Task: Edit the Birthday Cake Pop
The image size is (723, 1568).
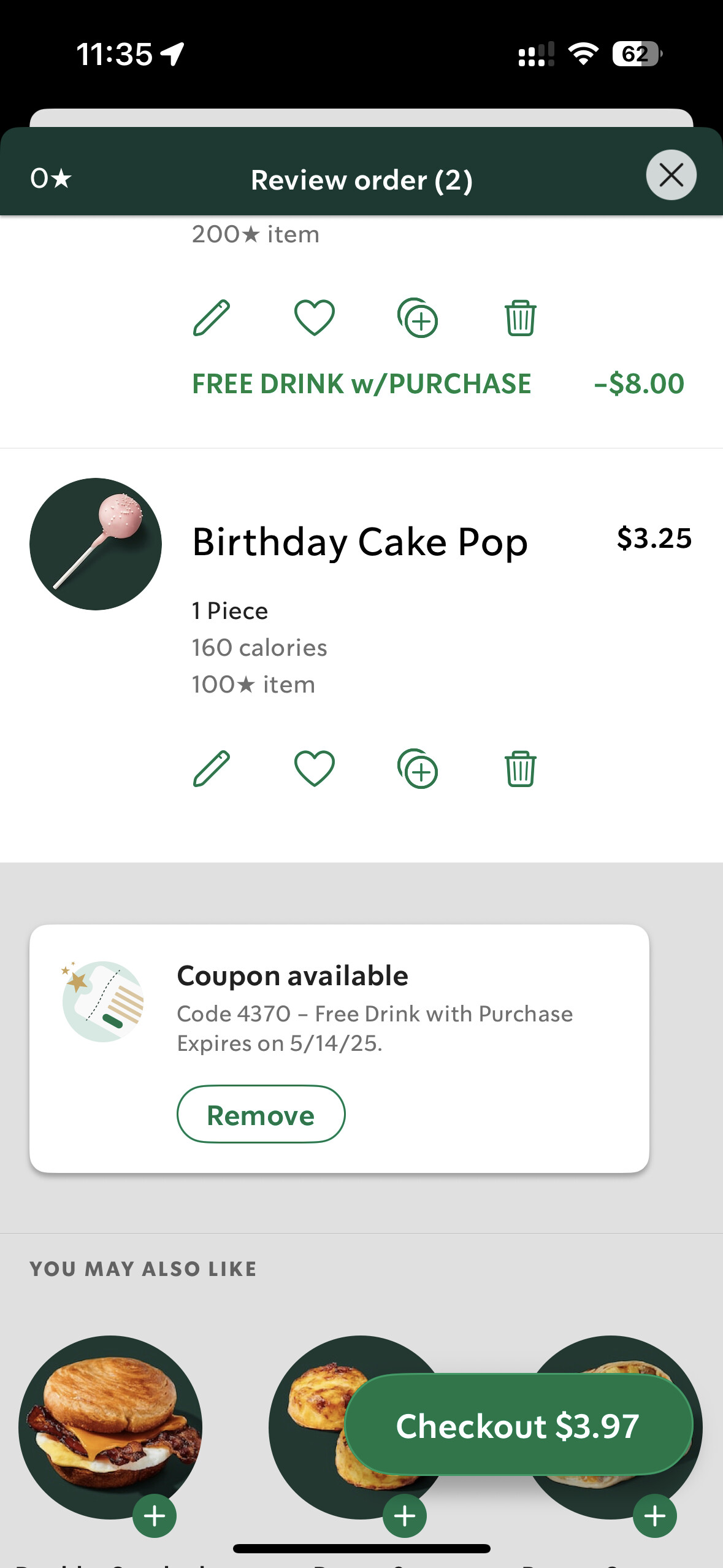Action: point(212,768)
